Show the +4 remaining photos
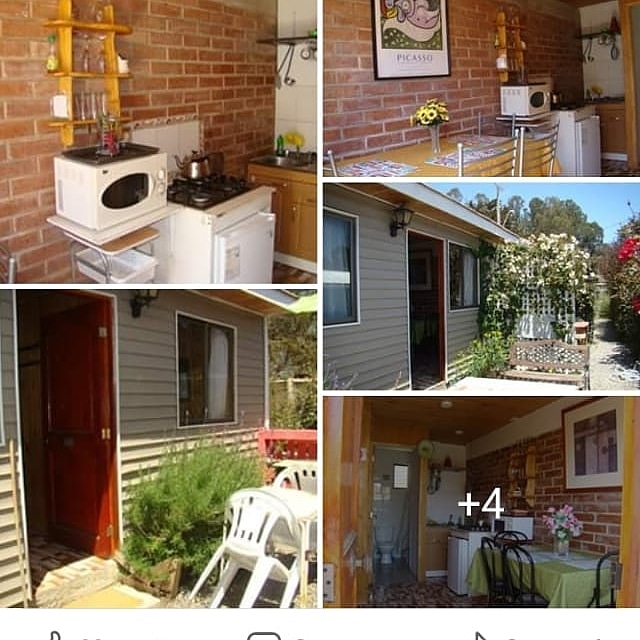The width and height of the screenshot is (640, 640). [x=480, y=503]
